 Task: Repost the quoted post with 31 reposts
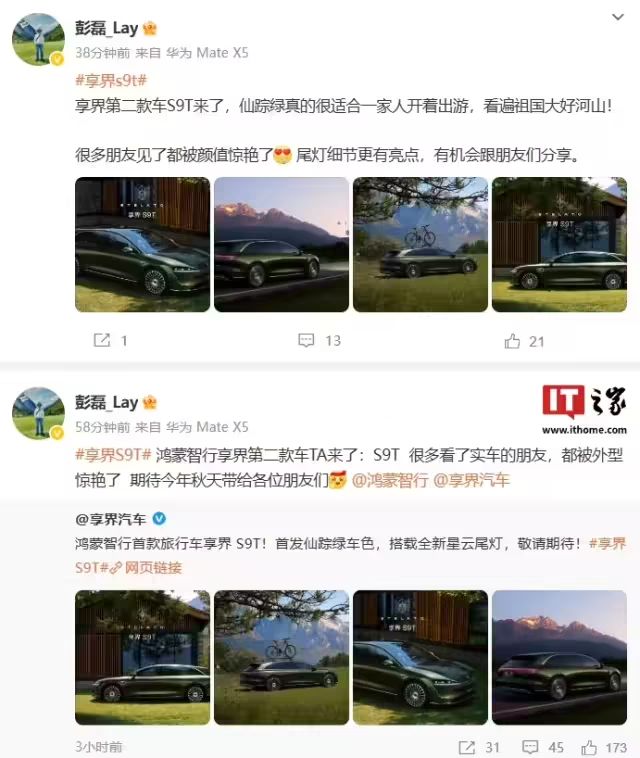pos(477,747)
